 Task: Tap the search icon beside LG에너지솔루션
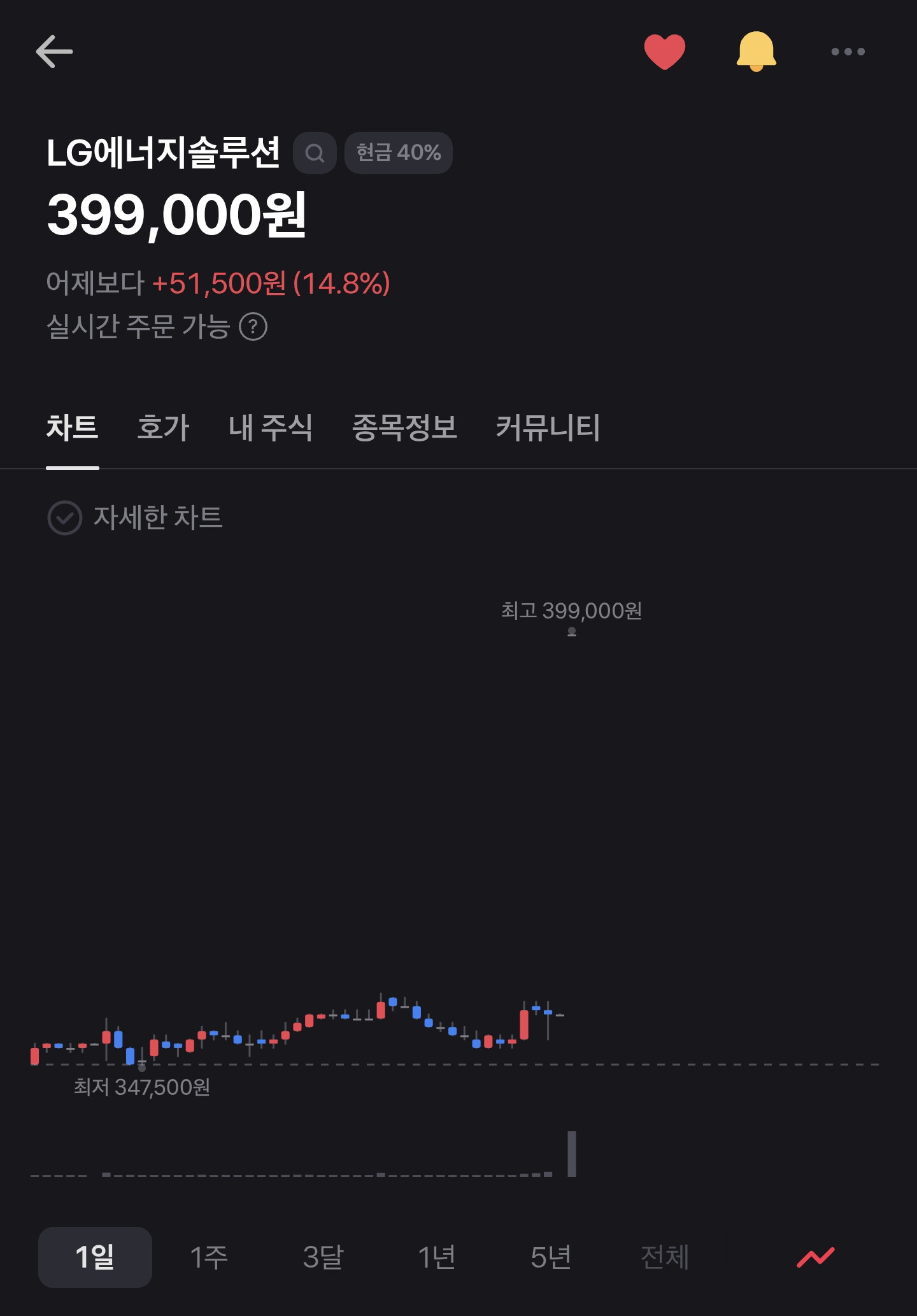pos(315,153)
